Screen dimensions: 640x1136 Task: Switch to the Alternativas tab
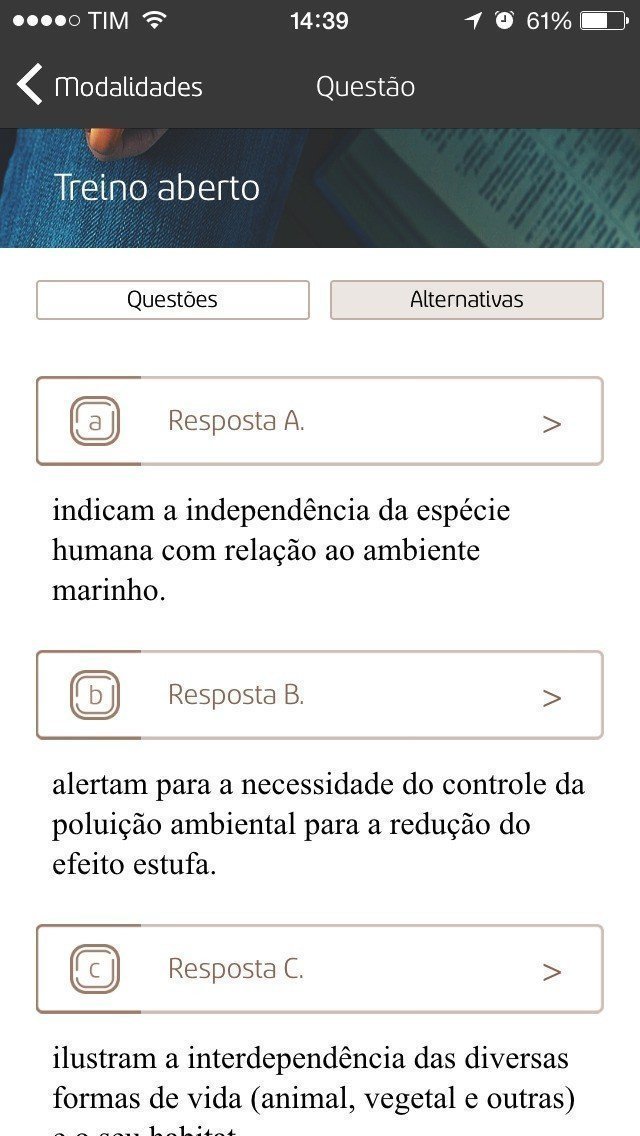pos(466,299)
